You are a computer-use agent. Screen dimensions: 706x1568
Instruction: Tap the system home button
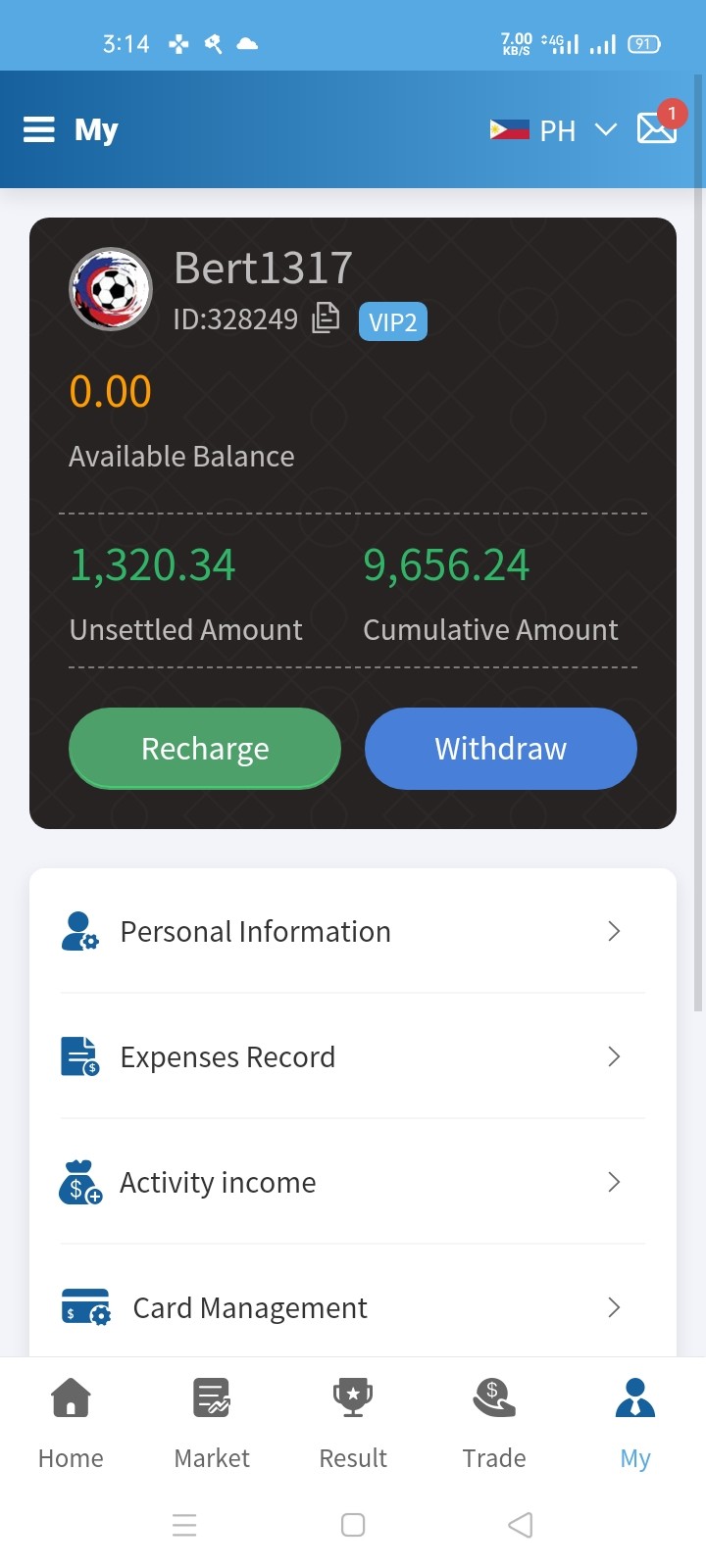pyautogui.click(x=353, y=1525)
